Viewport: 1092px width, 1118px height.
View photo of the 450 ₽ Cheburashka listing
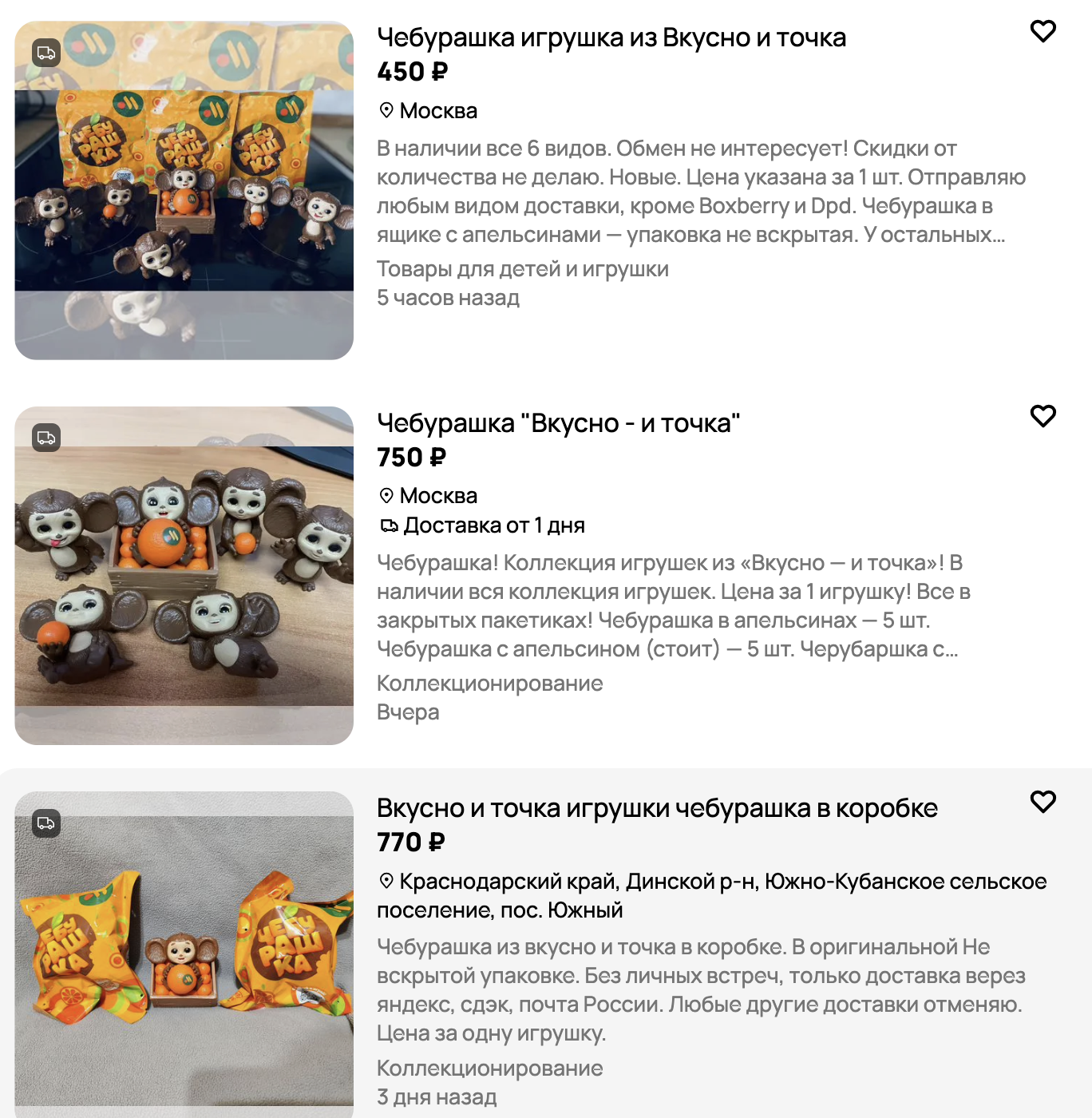[184, 190]
